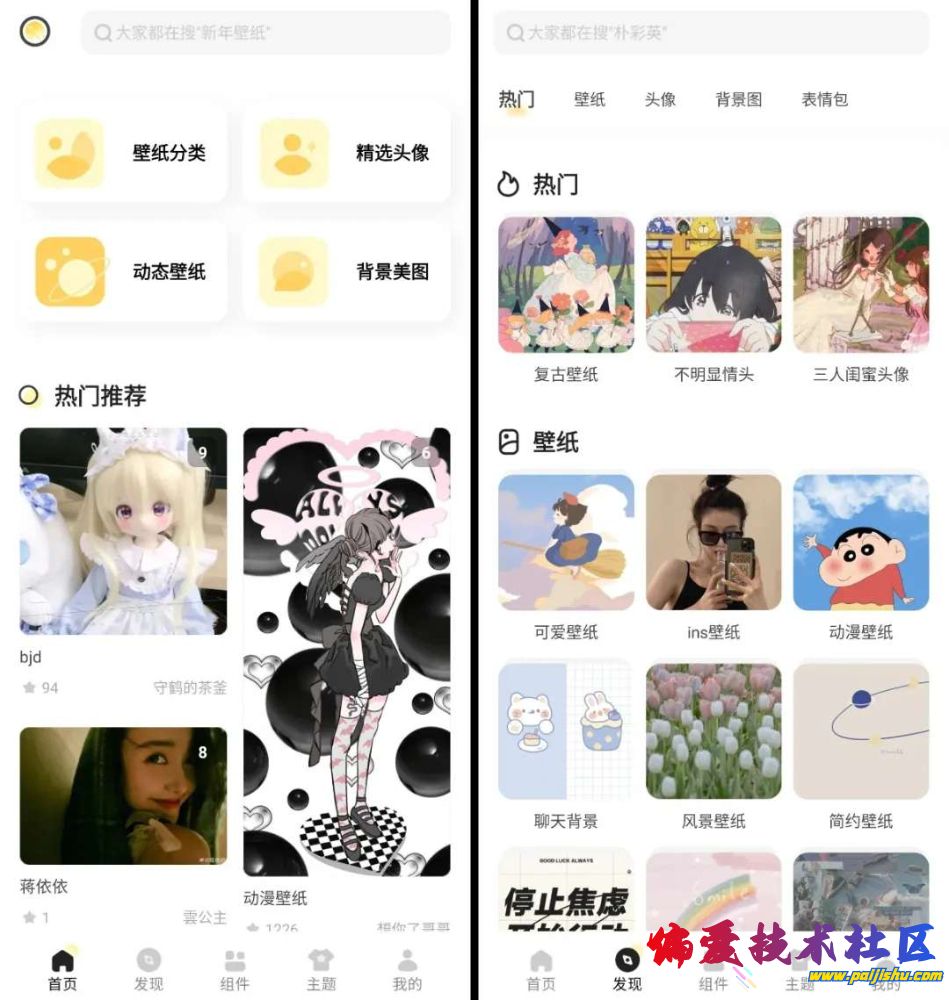Open the ins壁纸 collection
Screen dimensions: 949x1000
[713, 542]
